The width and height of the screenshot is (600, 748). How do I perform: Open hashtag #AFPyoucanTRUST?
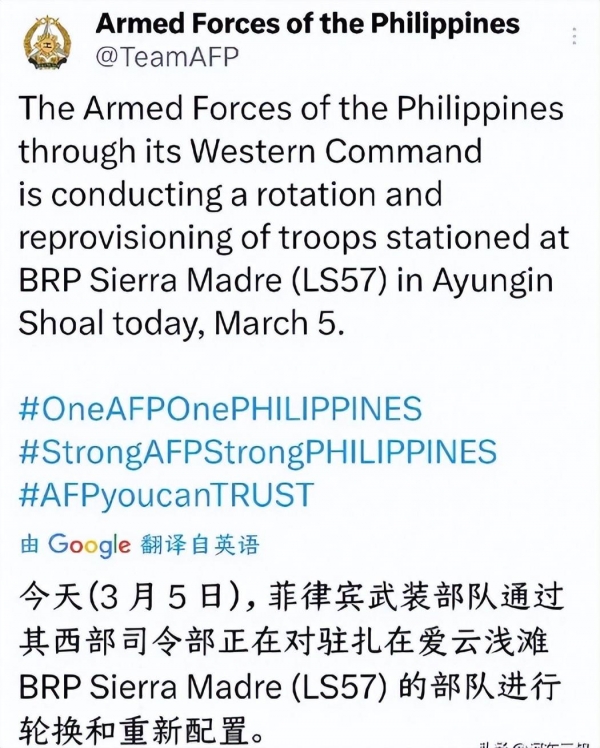point(166,494)
